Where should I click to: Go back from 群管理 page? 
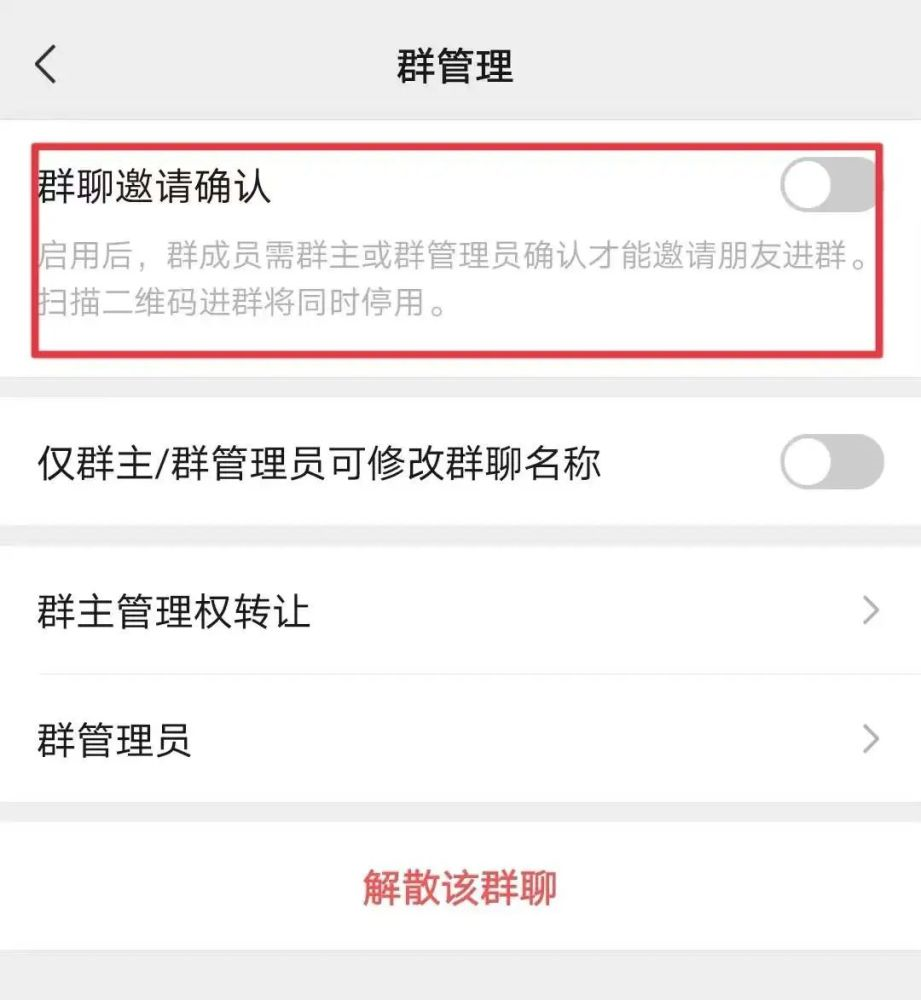click(x=46, y=65)
